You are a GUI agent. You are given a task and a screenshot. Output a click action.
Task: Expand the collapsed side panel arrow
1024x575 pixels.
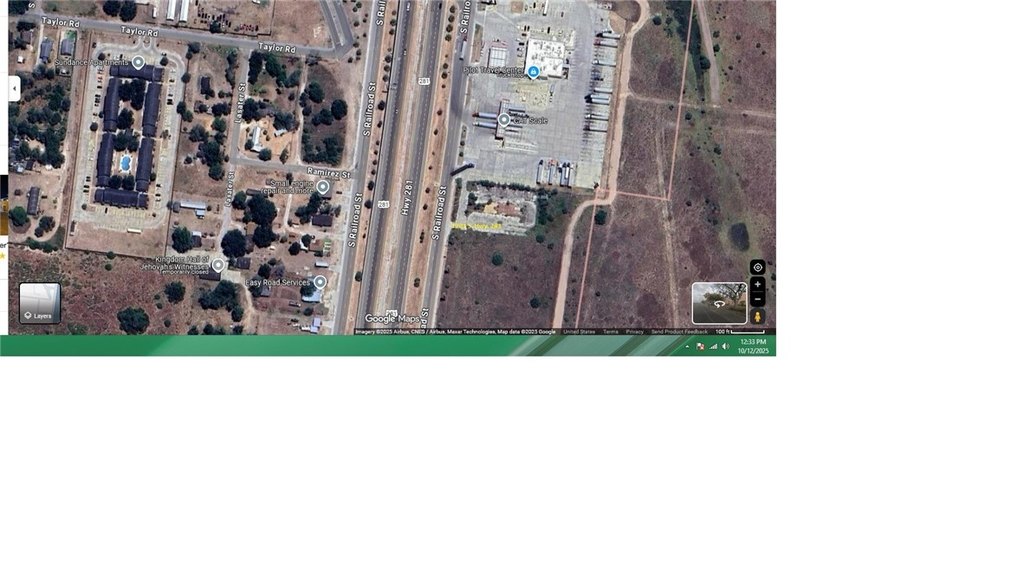click(x=14, y=89)
